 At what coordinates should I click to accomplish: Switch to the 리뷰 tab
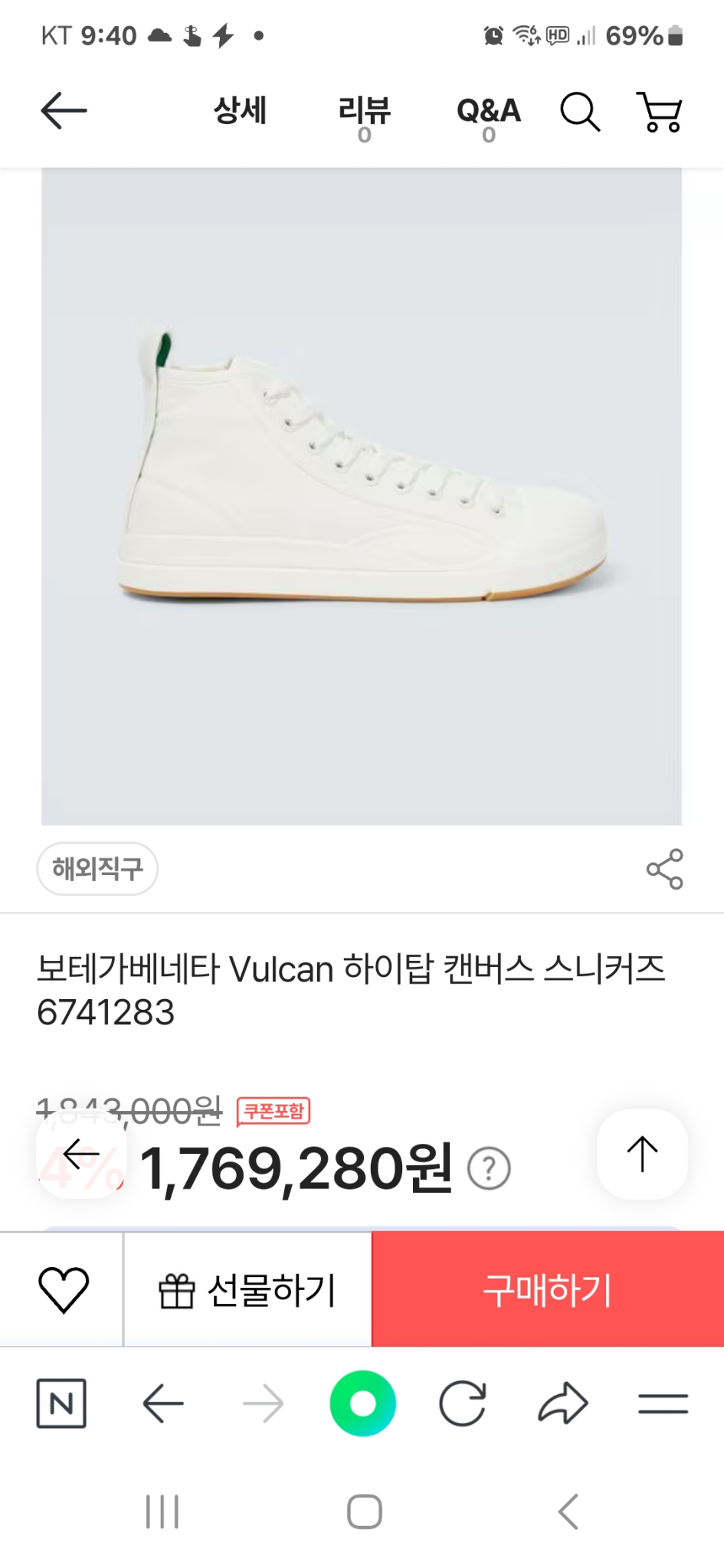pyautogui.click(x=365, y=112)
